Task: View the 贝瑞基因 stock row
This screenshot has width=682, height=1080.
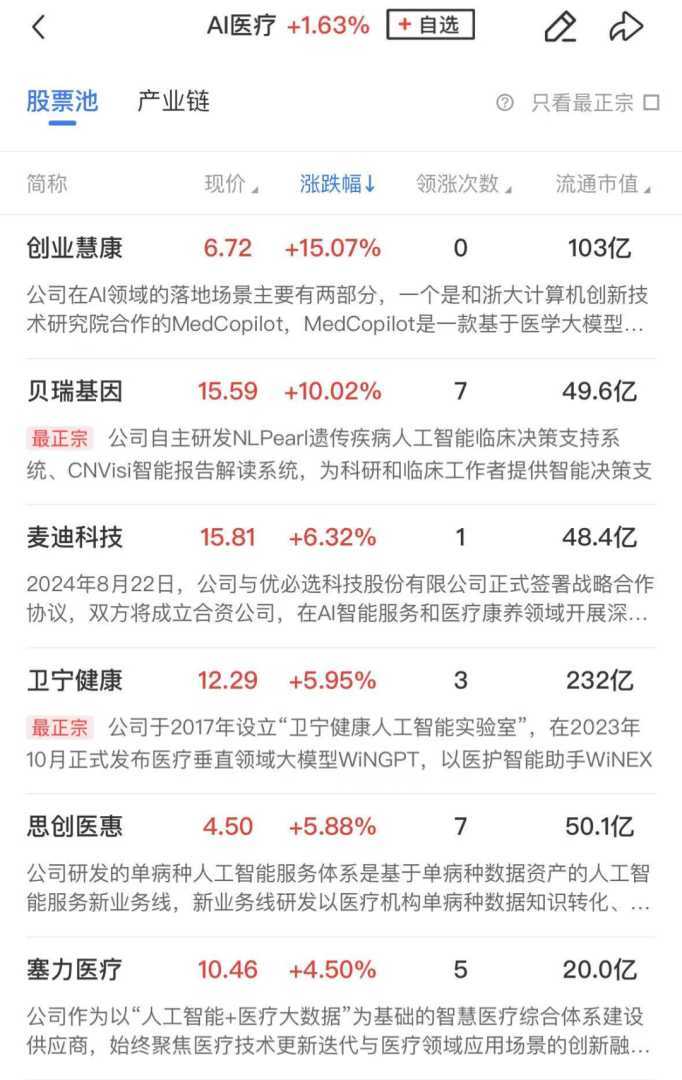Action: (75, 392)
